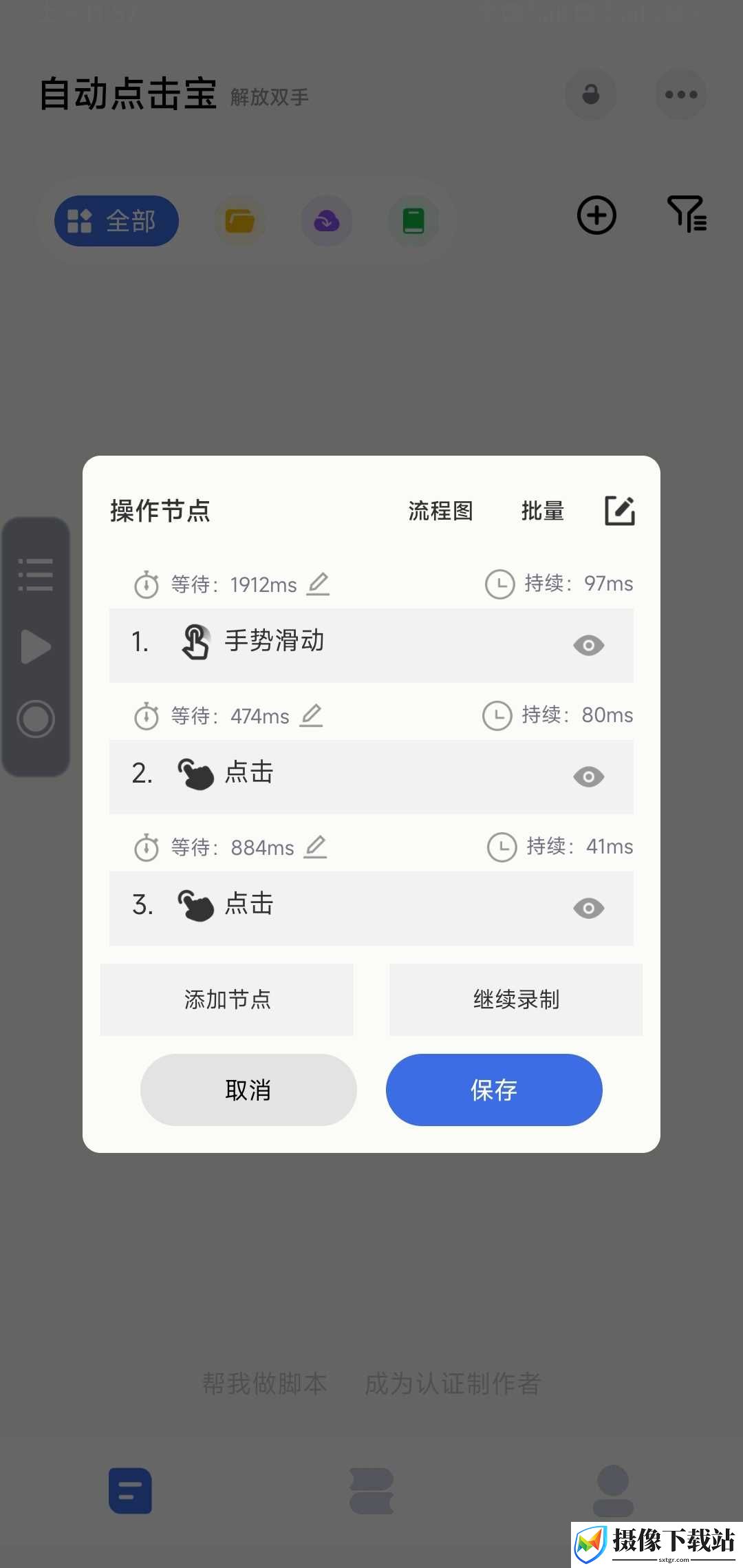Edit the 474ms wait time
743x1568 pixels.
coord(311,715)
